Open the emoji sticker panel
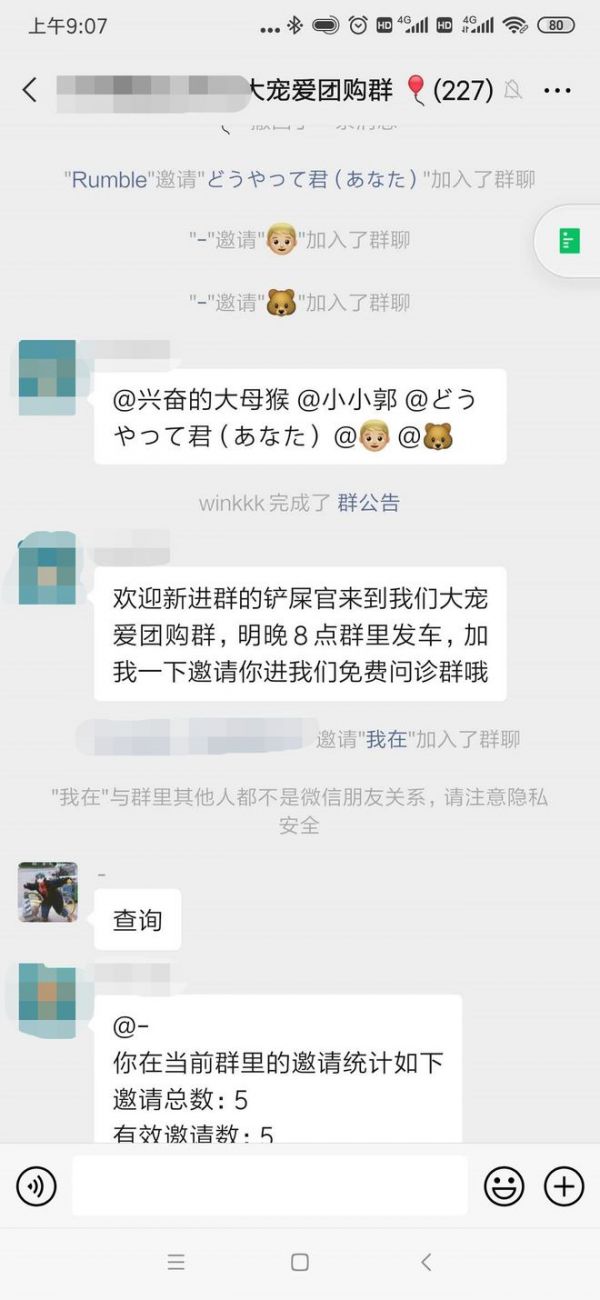This screenshot has width=600, height=1300. (x=504, y=1187)
